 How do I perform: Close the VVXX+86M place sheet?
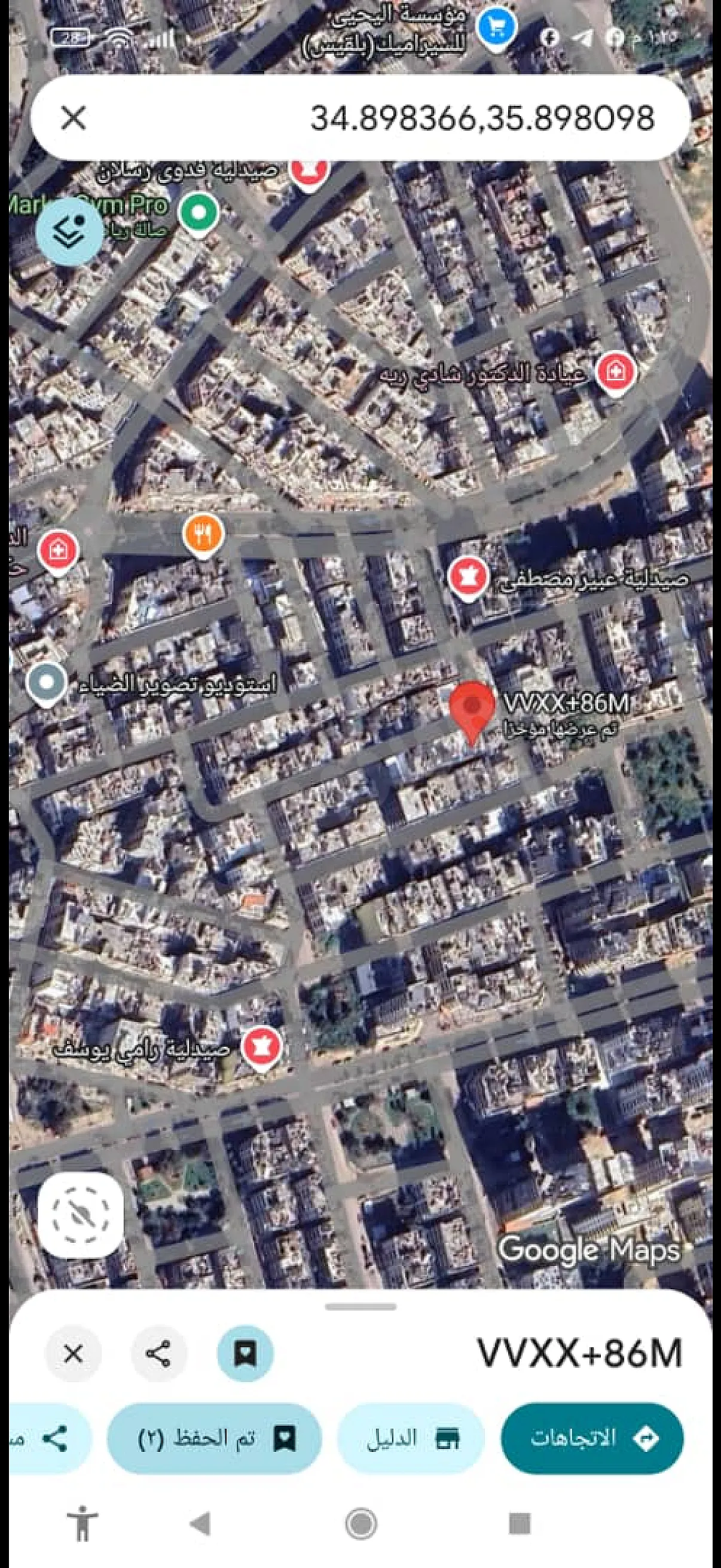point(73,1355)
